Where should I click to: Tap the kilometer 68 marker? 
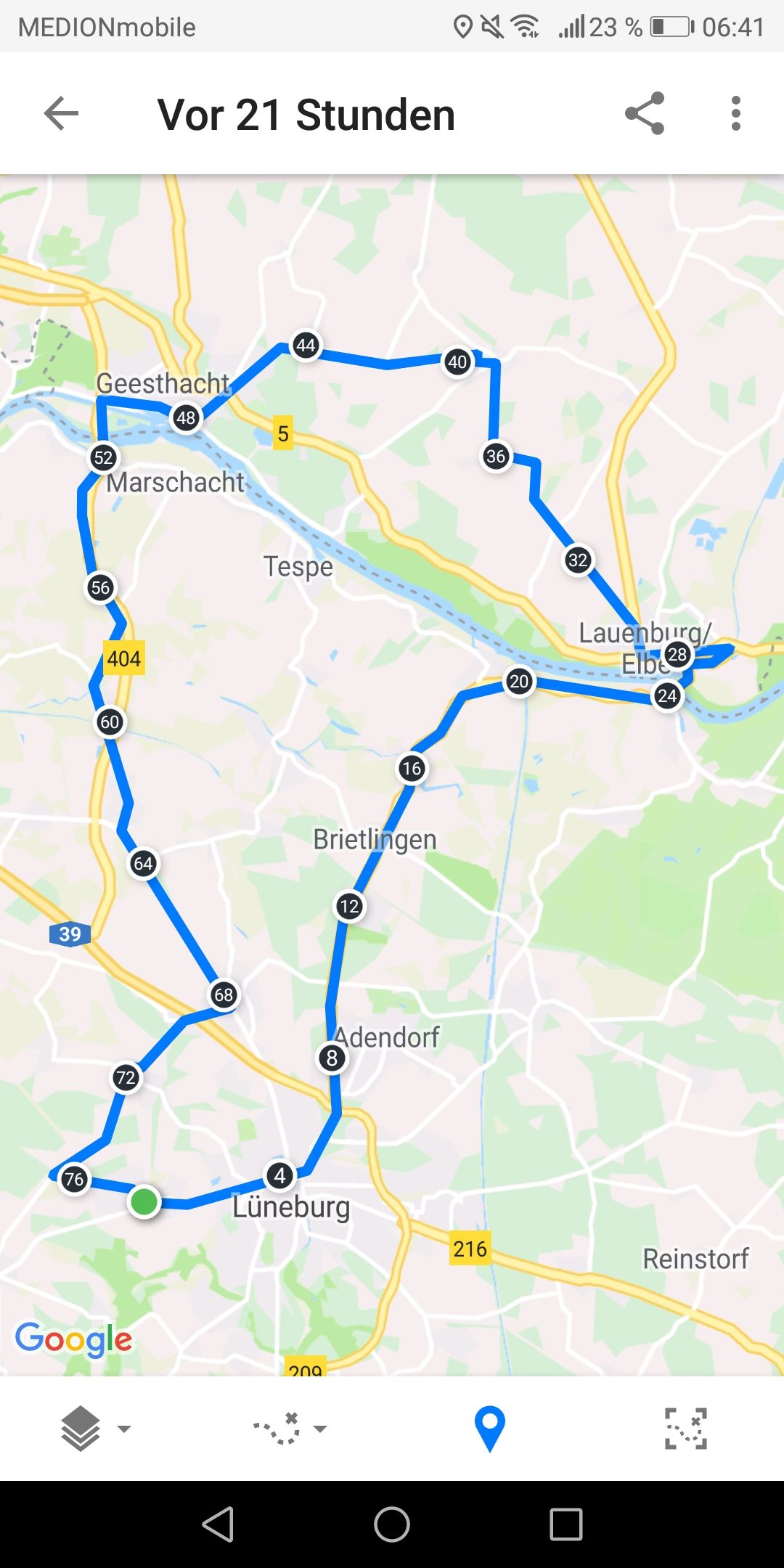coord(224,995)
